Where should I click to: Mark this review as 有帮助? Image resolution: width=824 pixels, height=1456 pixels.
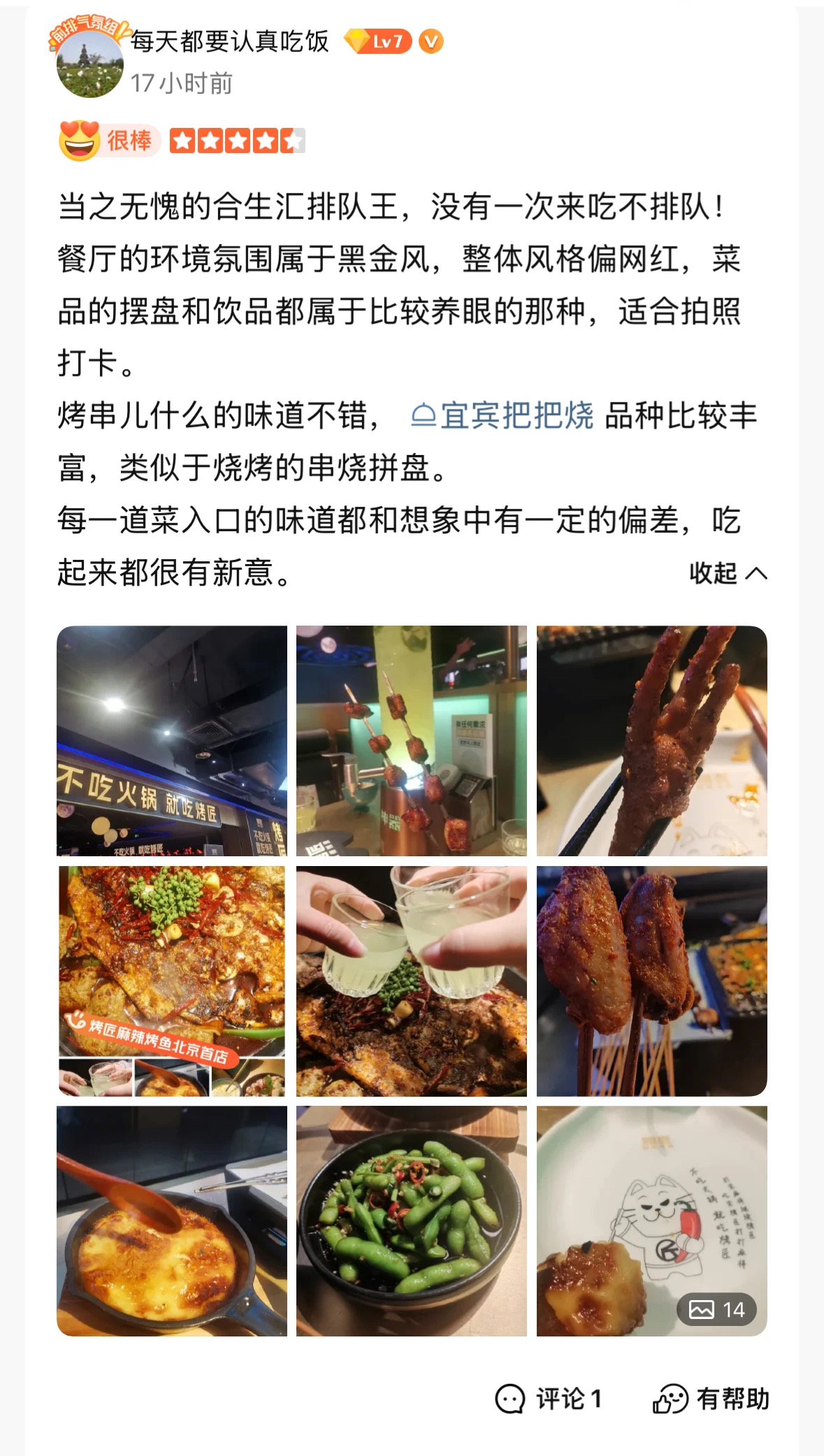point(711,1399)
